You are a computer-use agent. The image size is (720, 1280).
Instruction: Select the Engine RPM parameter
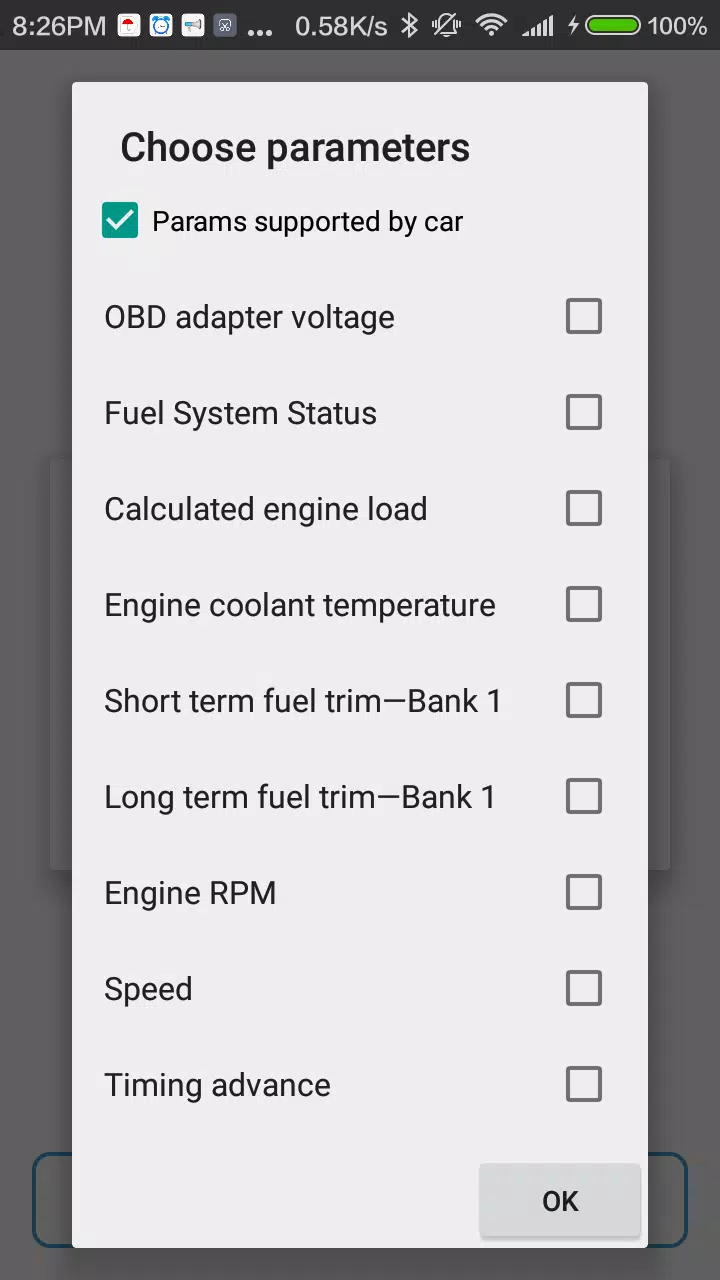tap(584, 892)
